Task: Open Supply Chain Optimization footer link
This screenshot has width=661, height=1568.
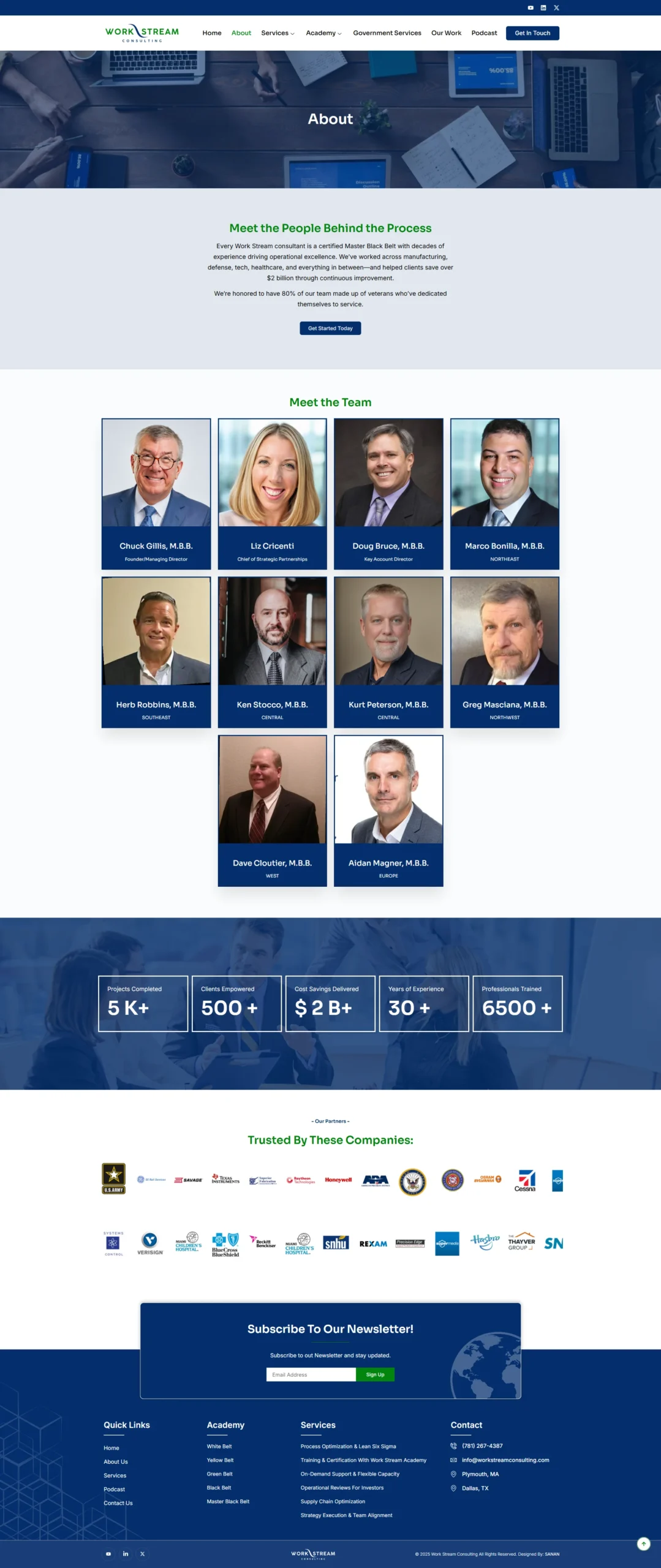Action: coord(333,1501)
